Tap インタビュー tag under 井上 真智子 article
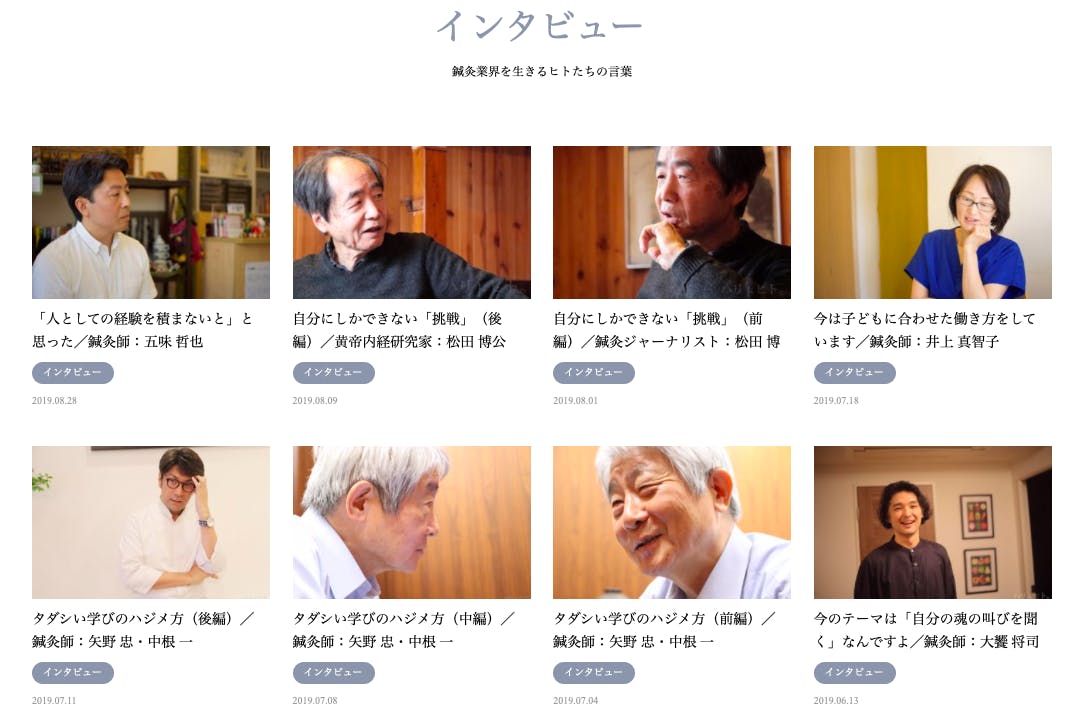 coord(854,373)
